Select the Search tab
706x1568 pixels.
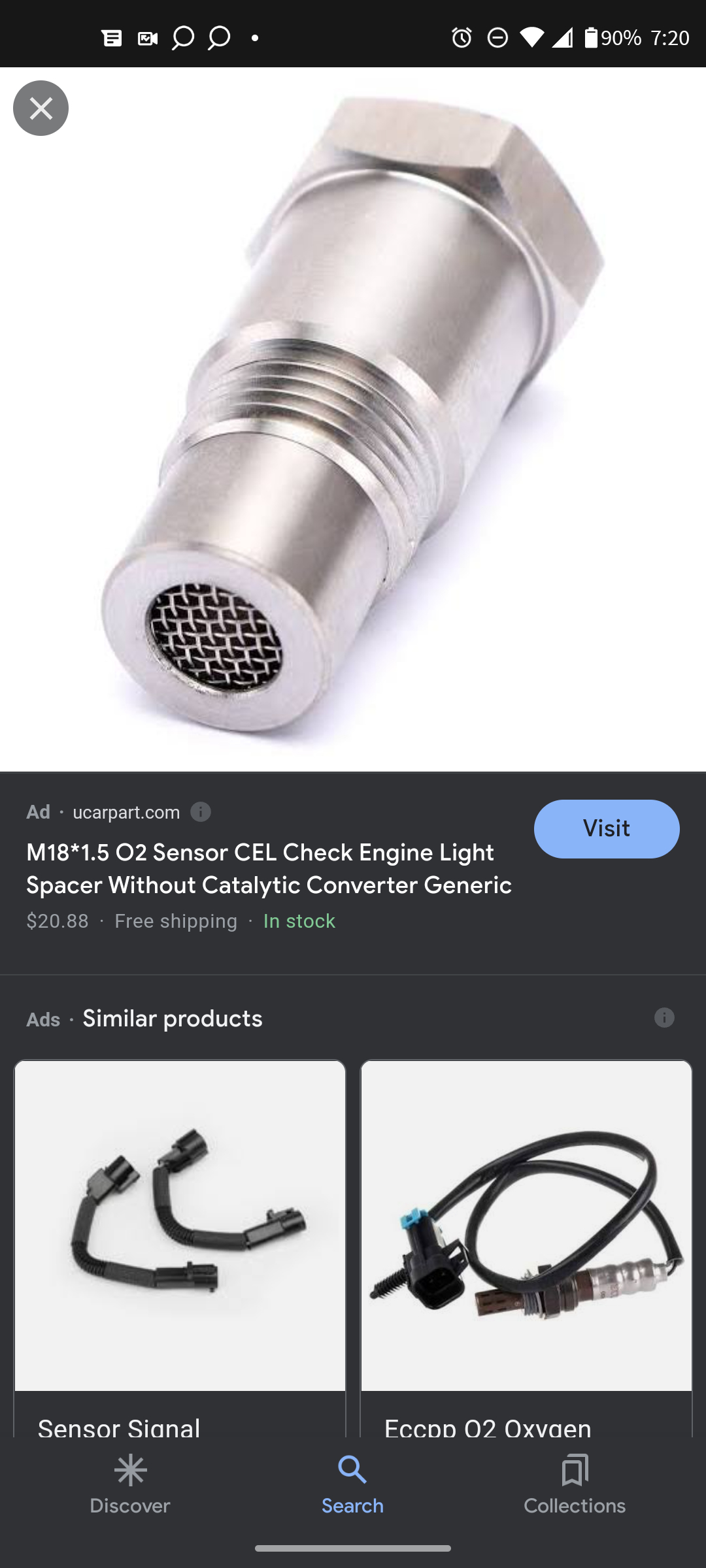(352, 1484)
